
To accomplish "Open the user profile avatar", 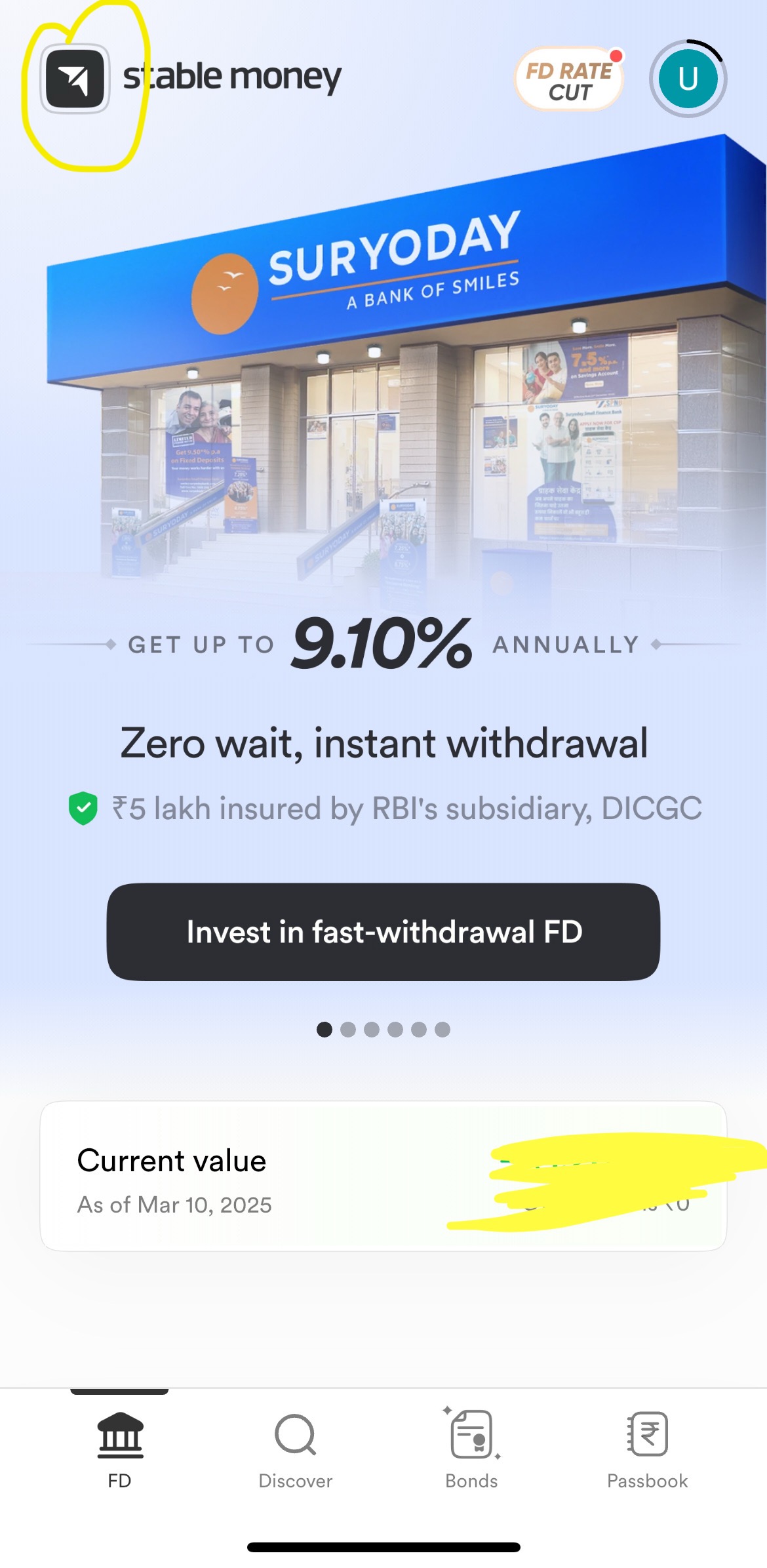I will 688,79.
